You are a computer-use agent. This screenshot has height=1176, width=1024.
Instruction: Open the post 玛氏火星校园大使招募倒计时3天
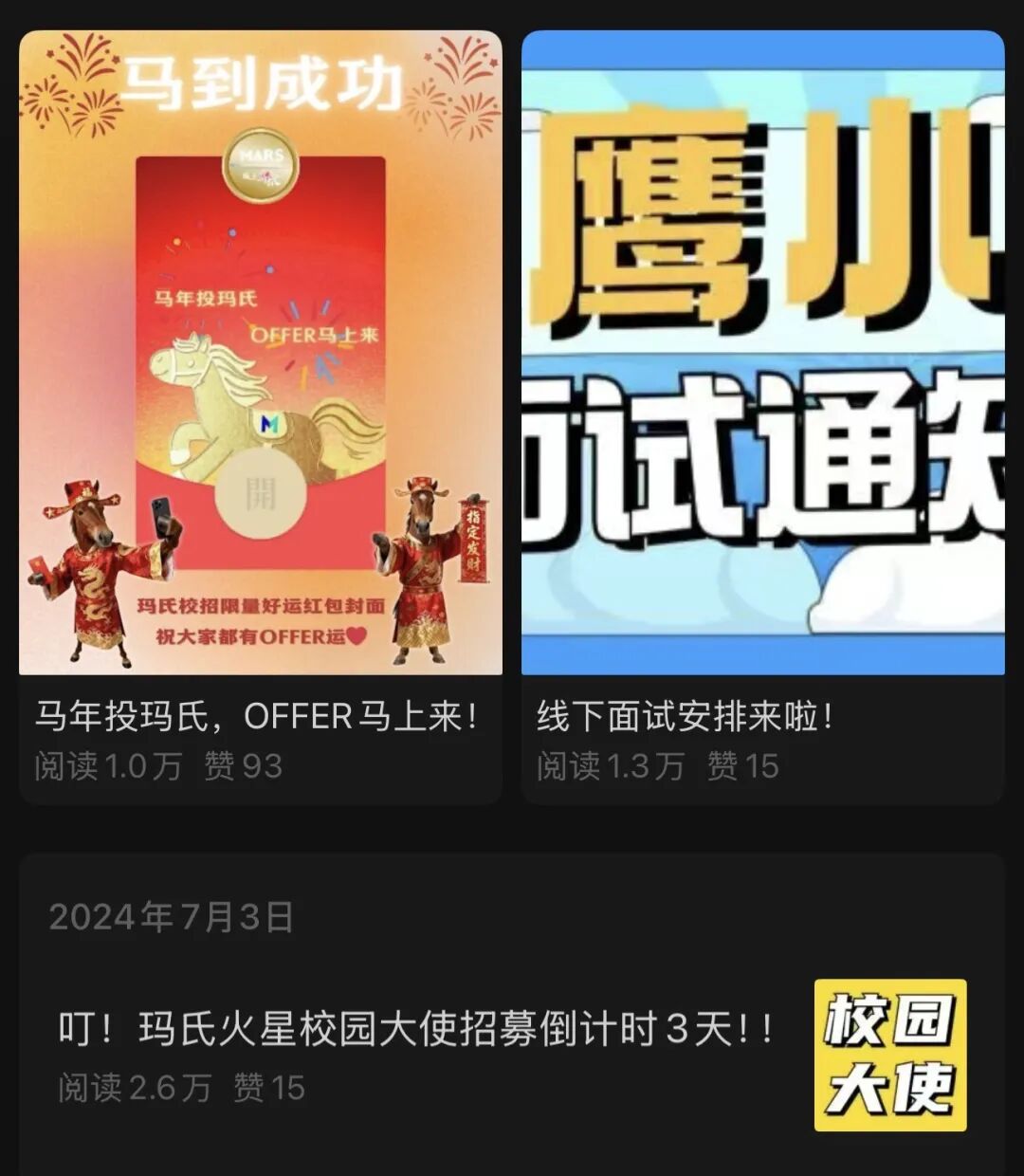pyautogui.click(x=417, y=1029)
